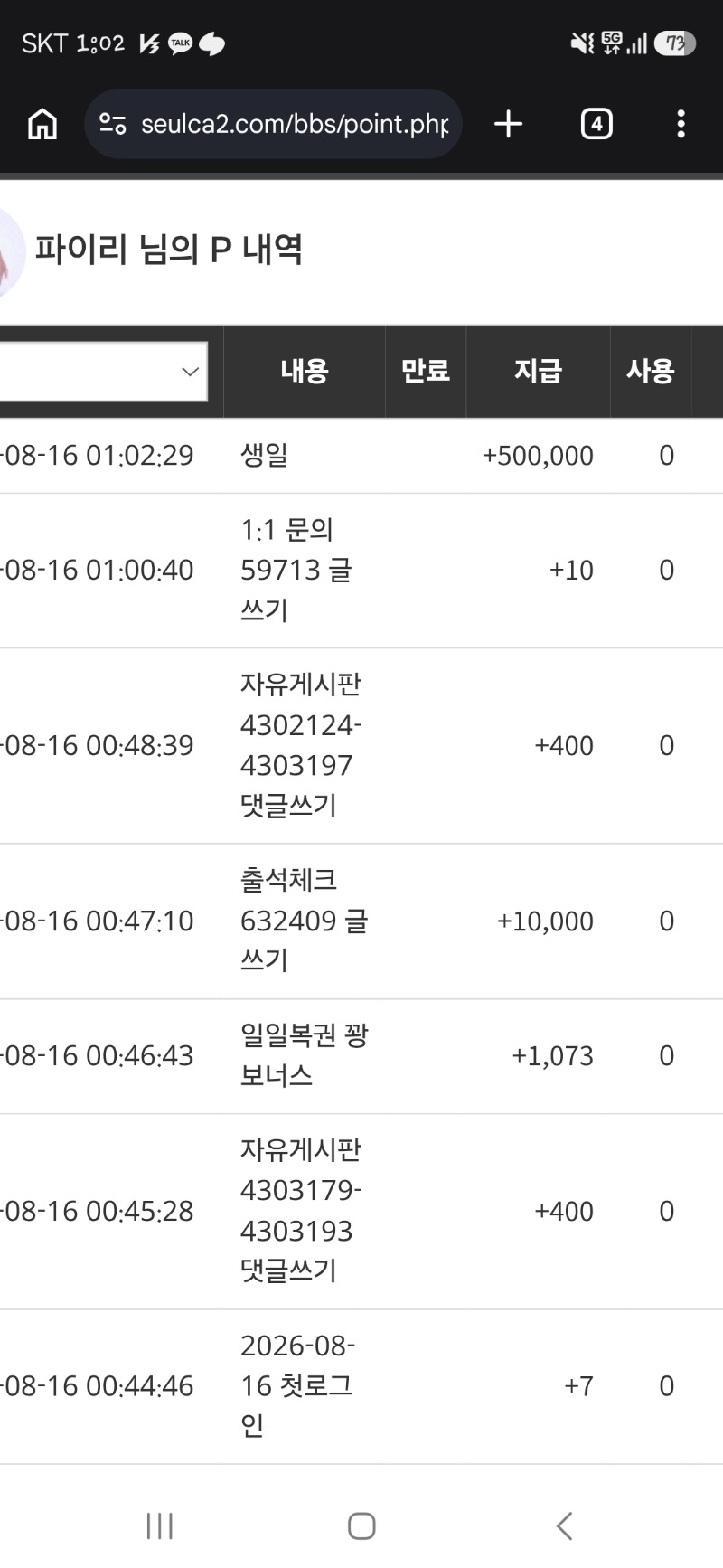The width and height of the screenshot is (723, 1568).
Task: Open the recent apps view
Action: click(x=159, y=1525)
